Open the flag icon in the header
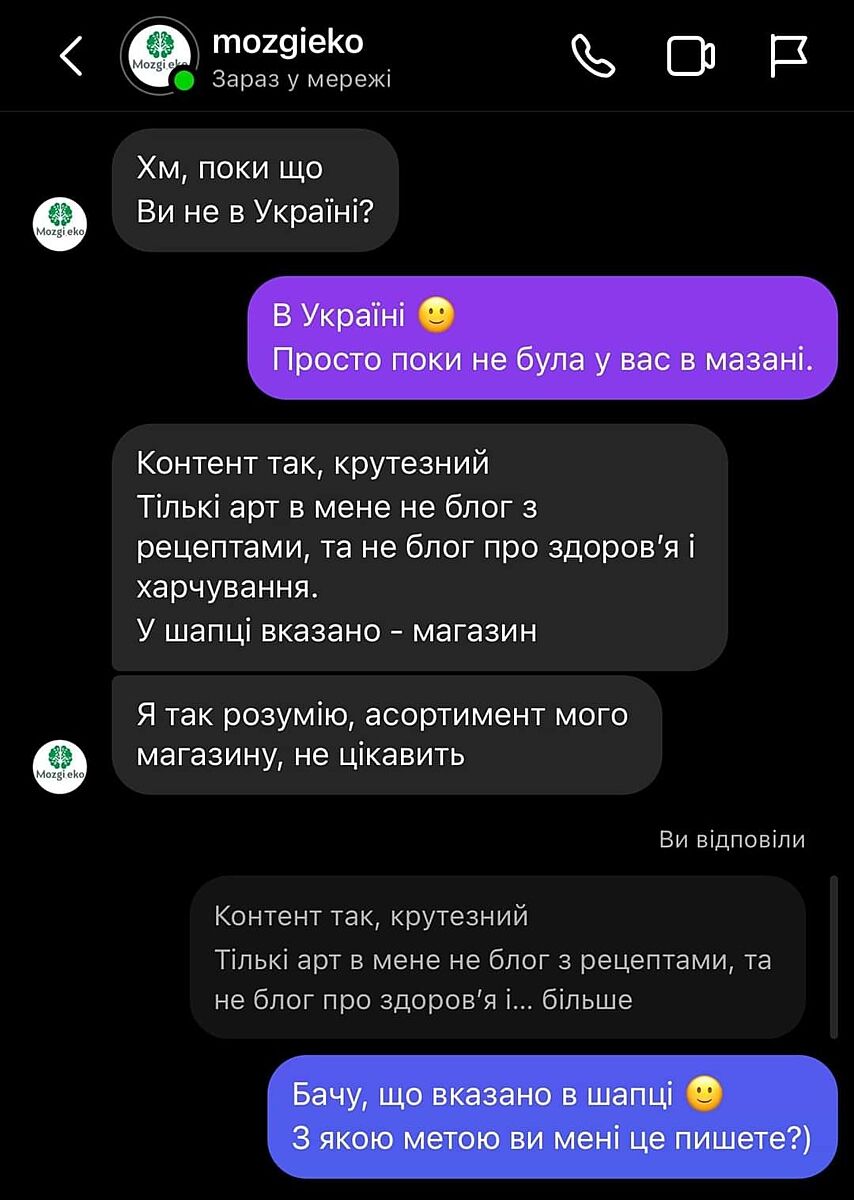This screenshot has width=854, height=1200. tap(789, 56)
